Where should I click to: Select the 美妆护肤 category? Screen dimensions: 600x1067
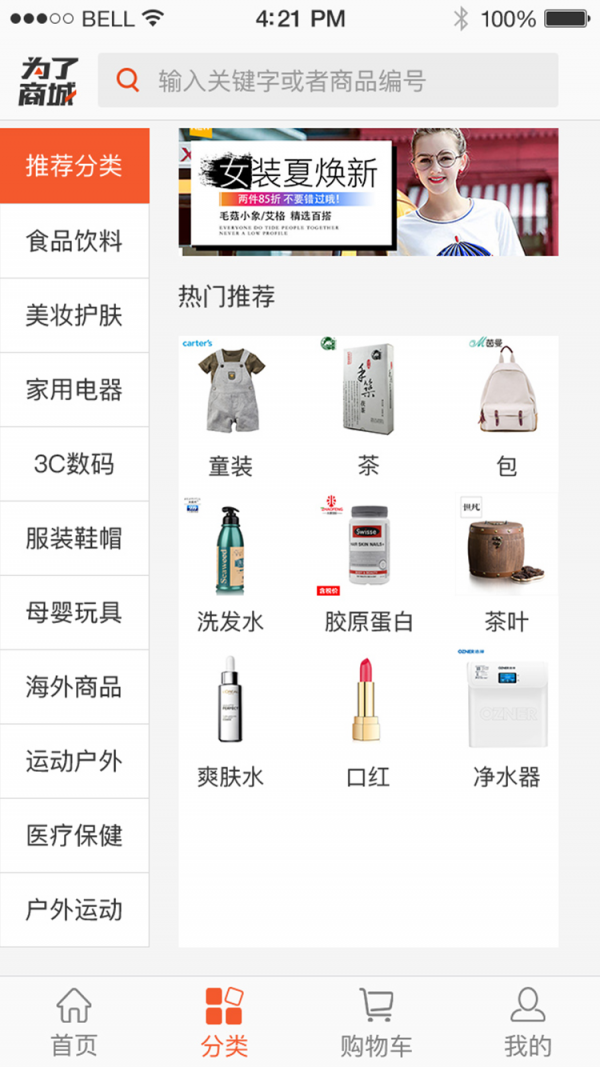[x=74, y=316]
